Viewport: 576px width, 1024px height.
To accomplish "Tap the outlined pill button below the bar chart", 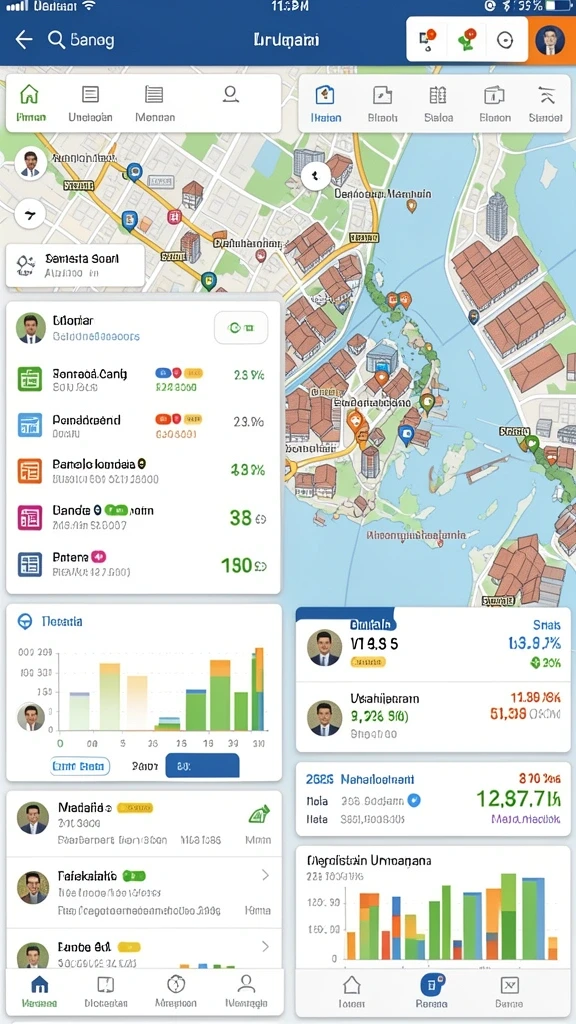I will 80,766.
